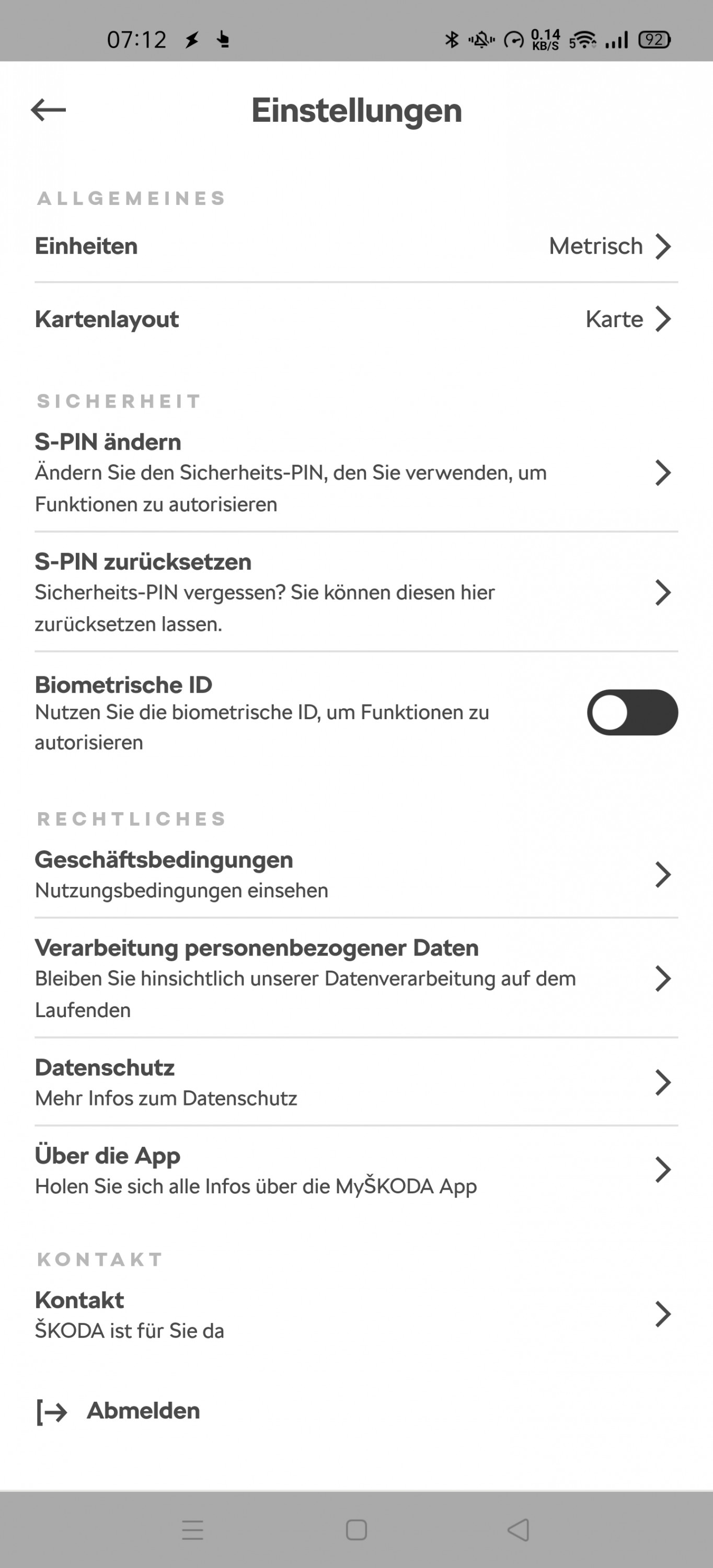Tap the system home button
This screenshot has height=1568, width=713.
[356, 1530]
